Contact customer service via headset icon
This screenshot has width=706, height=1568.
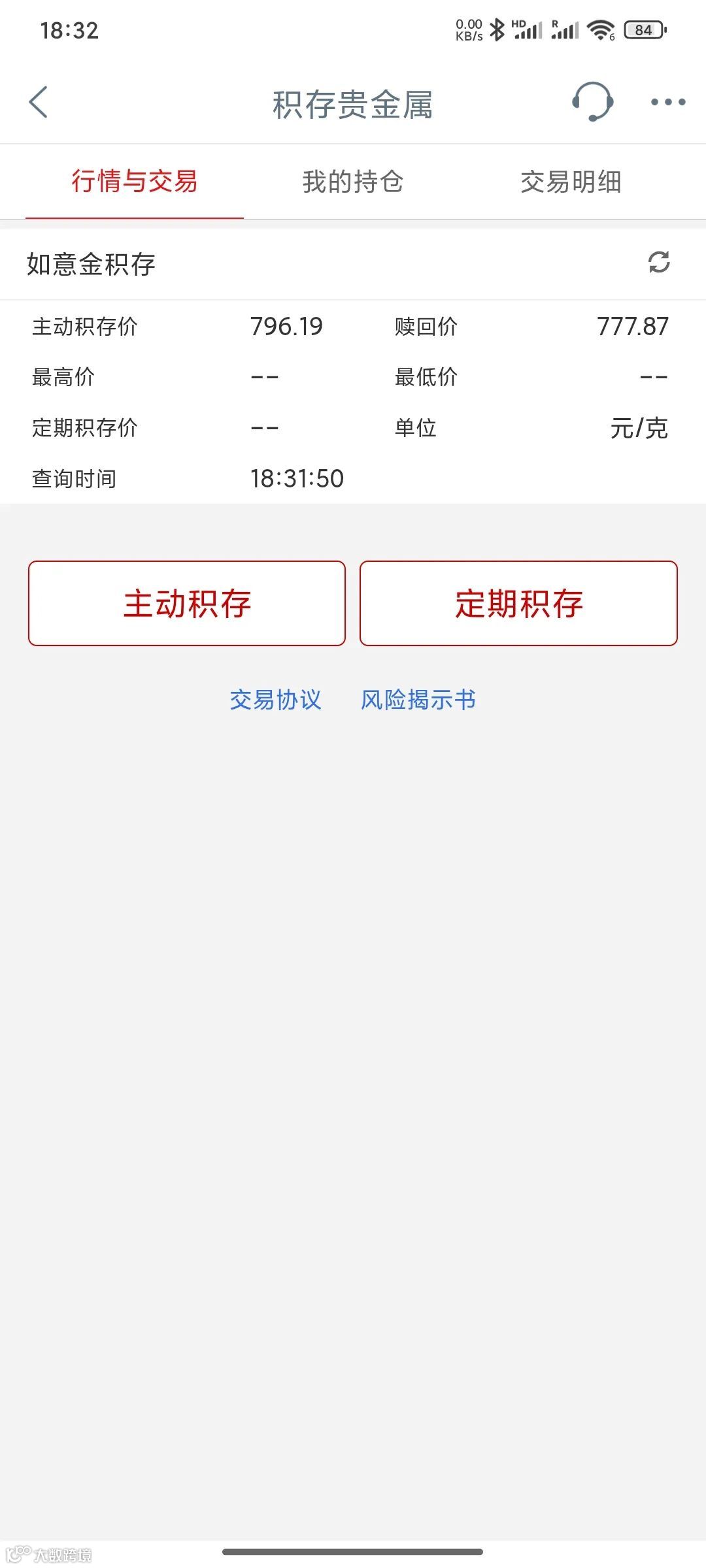tap(592, 102)
